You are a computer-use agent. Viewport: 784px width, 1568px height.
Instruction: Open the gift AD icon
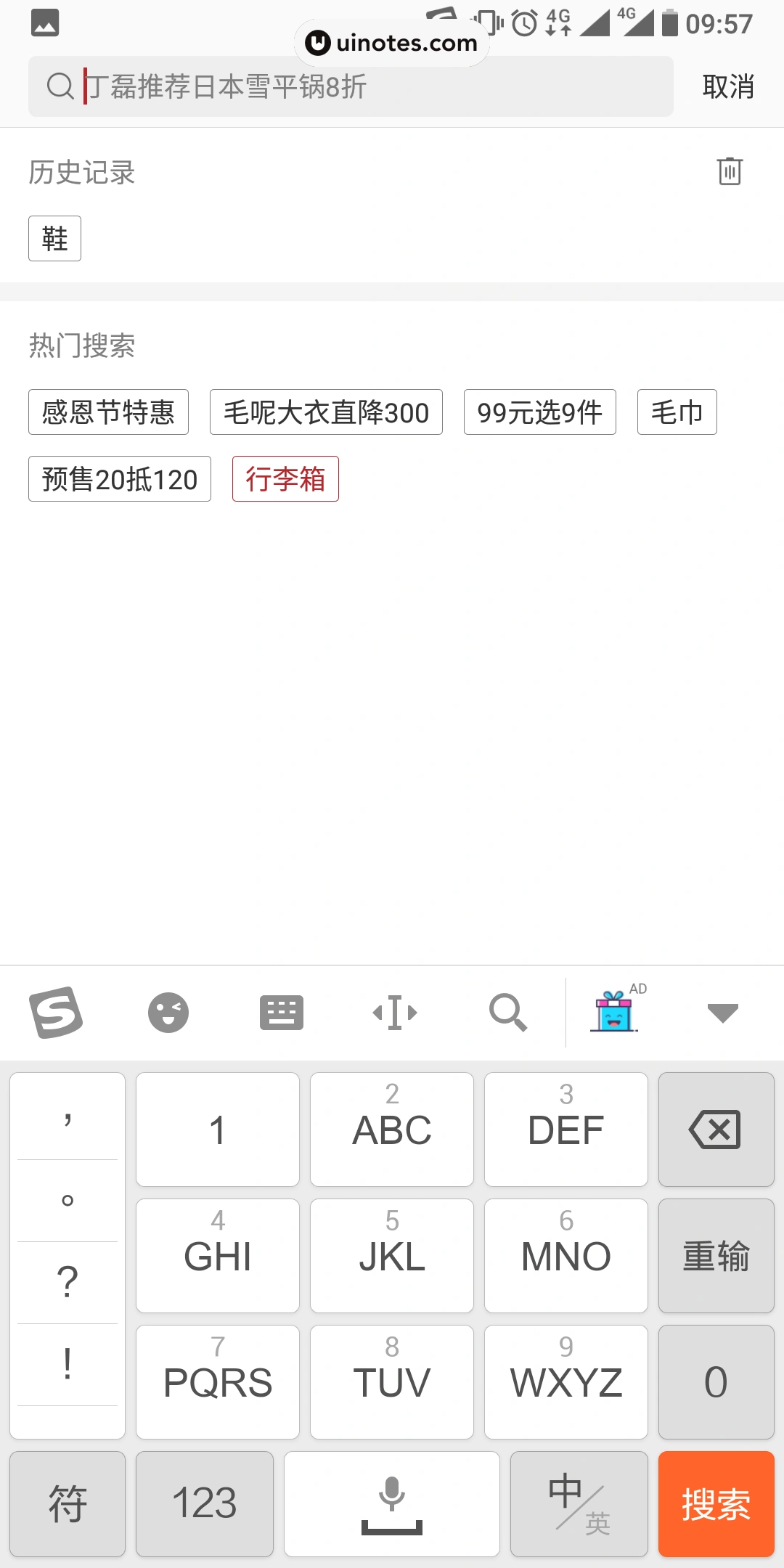[x=613, y=1015]
